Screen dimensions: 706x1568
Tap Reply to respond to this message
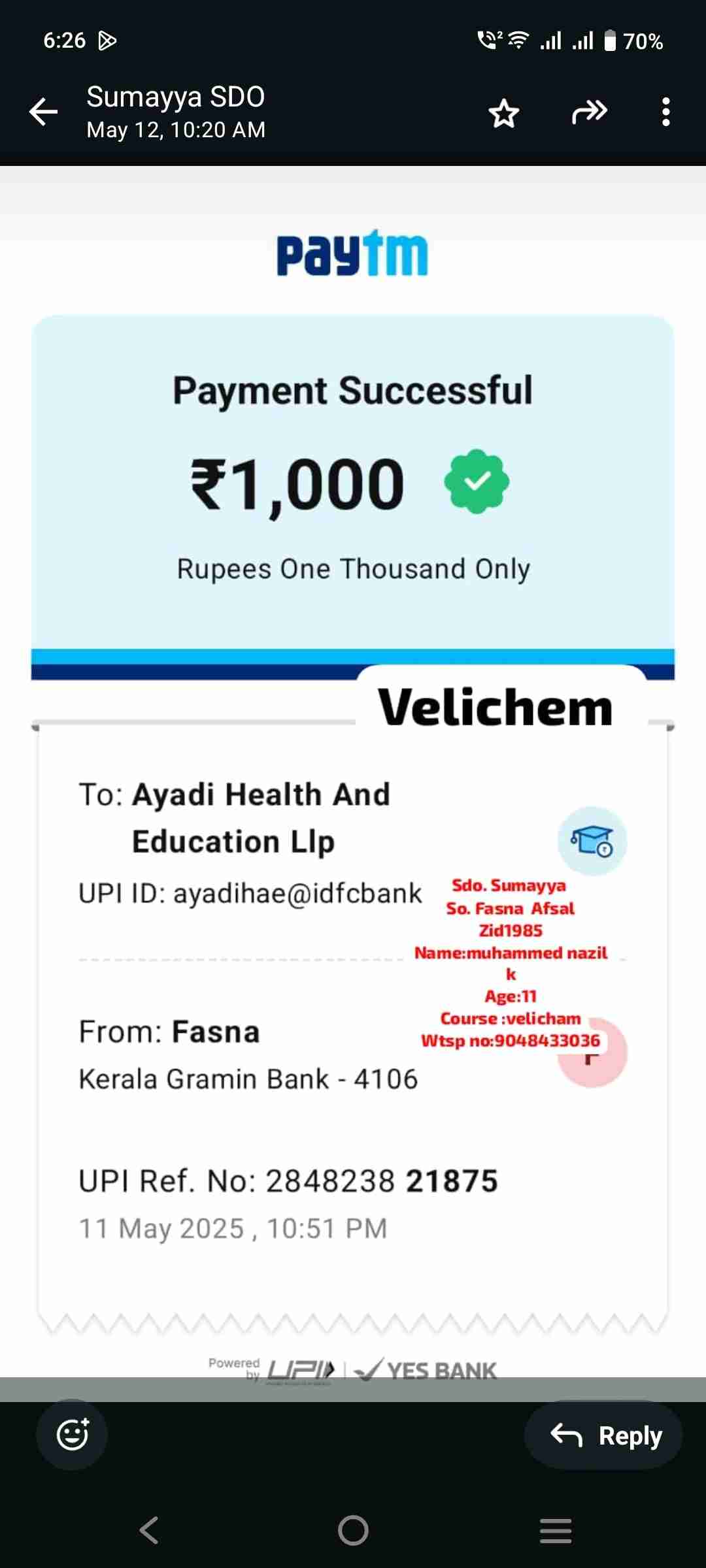click(604, 1435)
